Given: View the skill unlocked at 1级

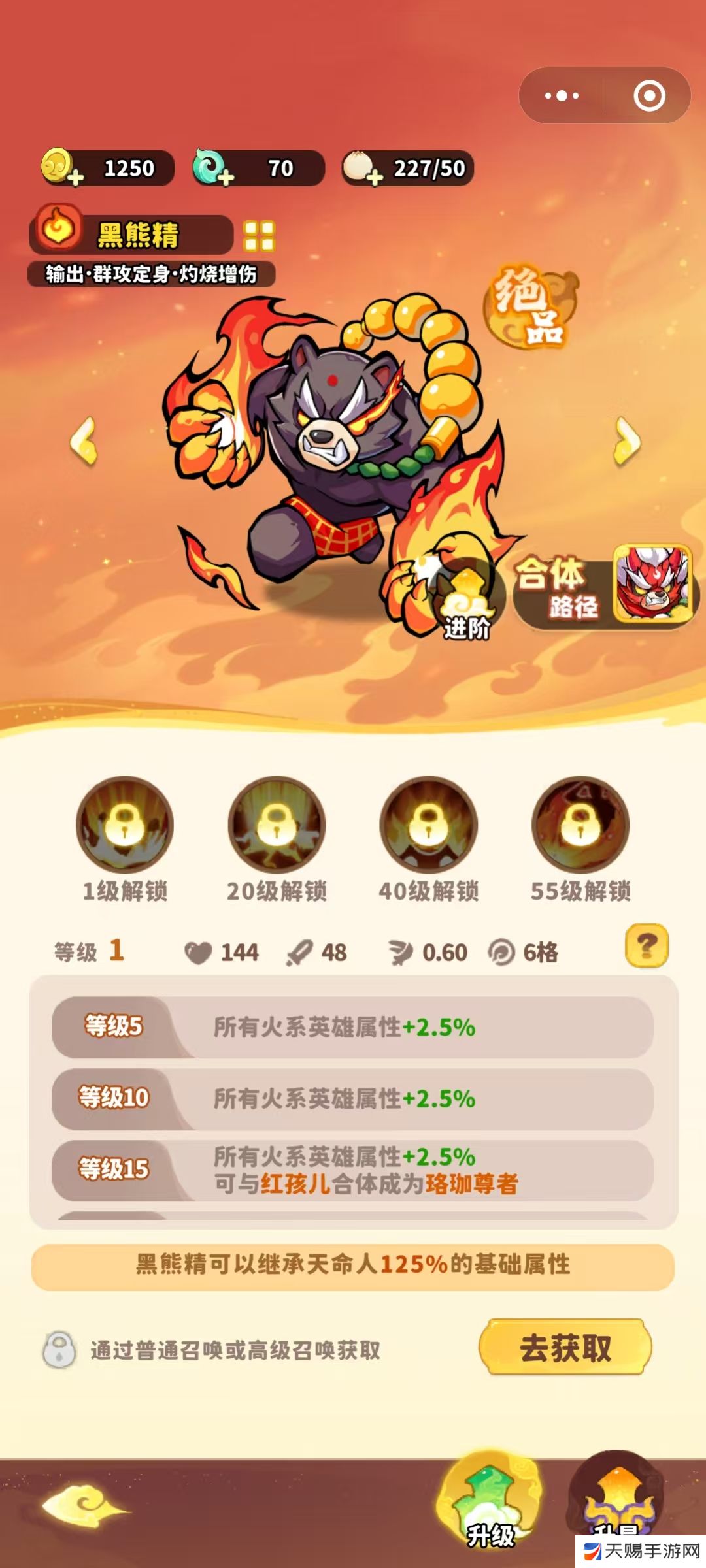Looking at the screenshot, I should (125, 825).
